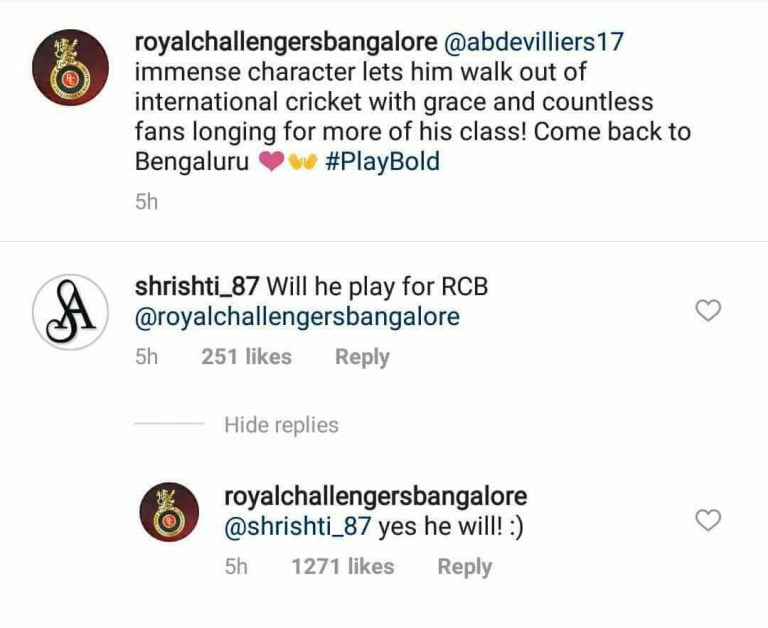Reply to shrishti_87's comment
Screen dimensions: 768x628
(362, 357)
